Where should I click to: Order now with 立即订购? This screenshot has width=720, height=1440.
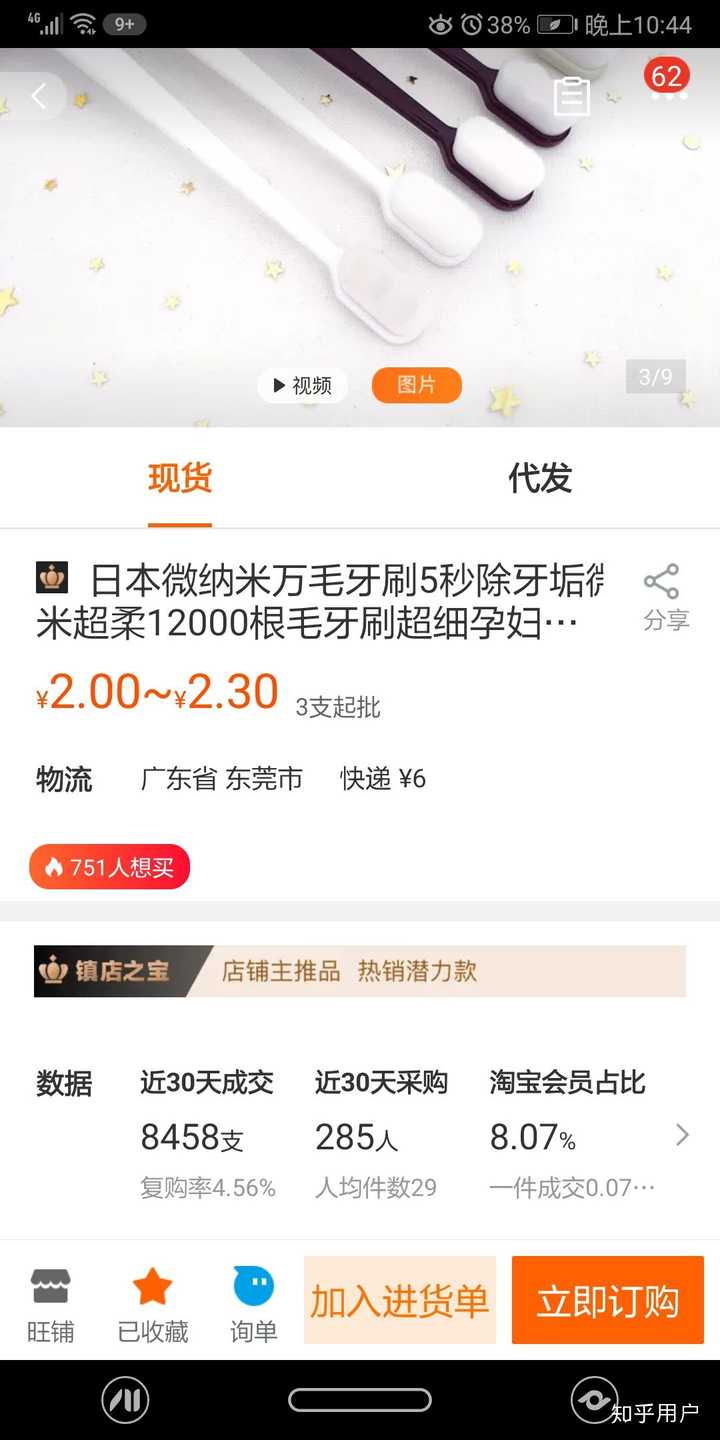tap(608, 1301)
